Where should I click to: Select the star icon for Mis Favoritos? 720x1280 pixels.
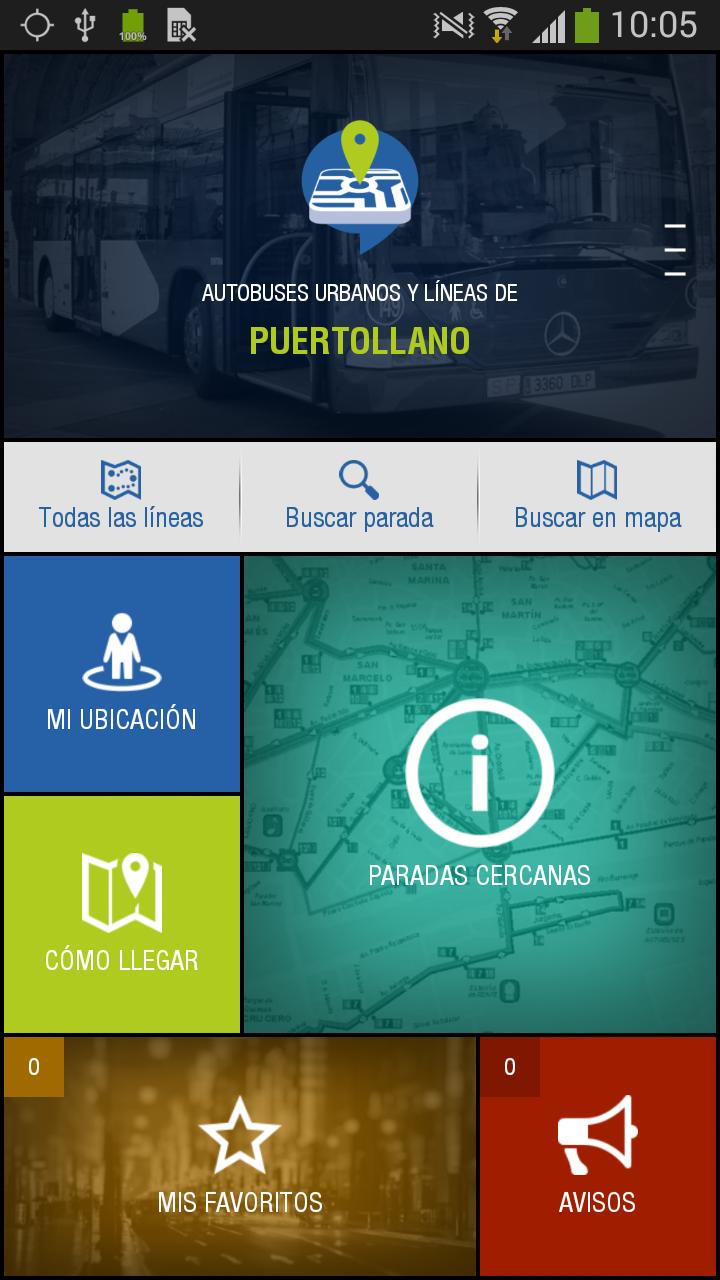pos(240,1135)
